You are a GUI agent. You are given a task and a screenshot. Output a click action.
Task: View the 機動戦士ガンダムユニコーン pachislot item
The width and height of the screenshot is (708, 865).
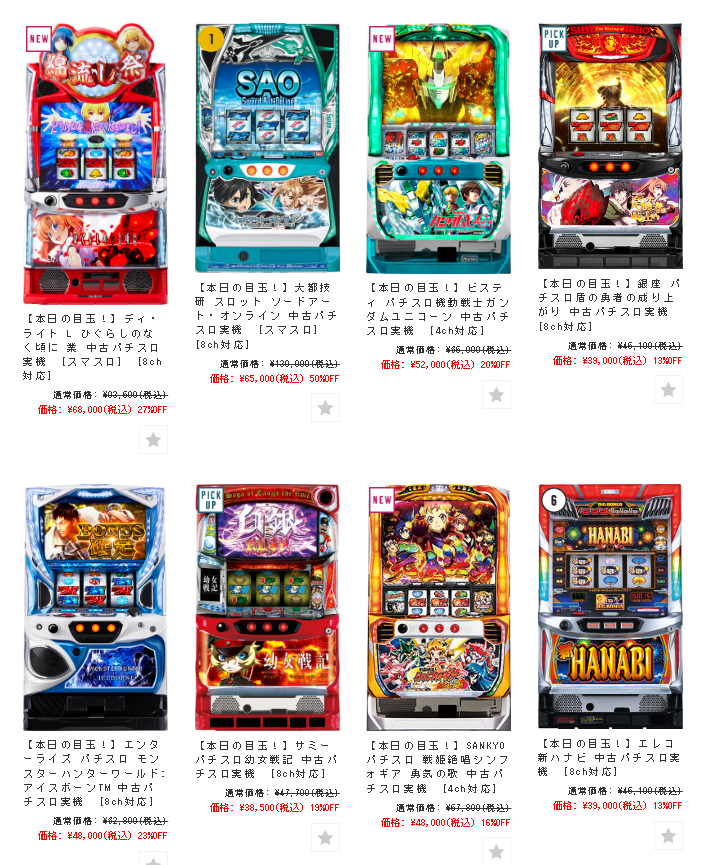(439, 148)
